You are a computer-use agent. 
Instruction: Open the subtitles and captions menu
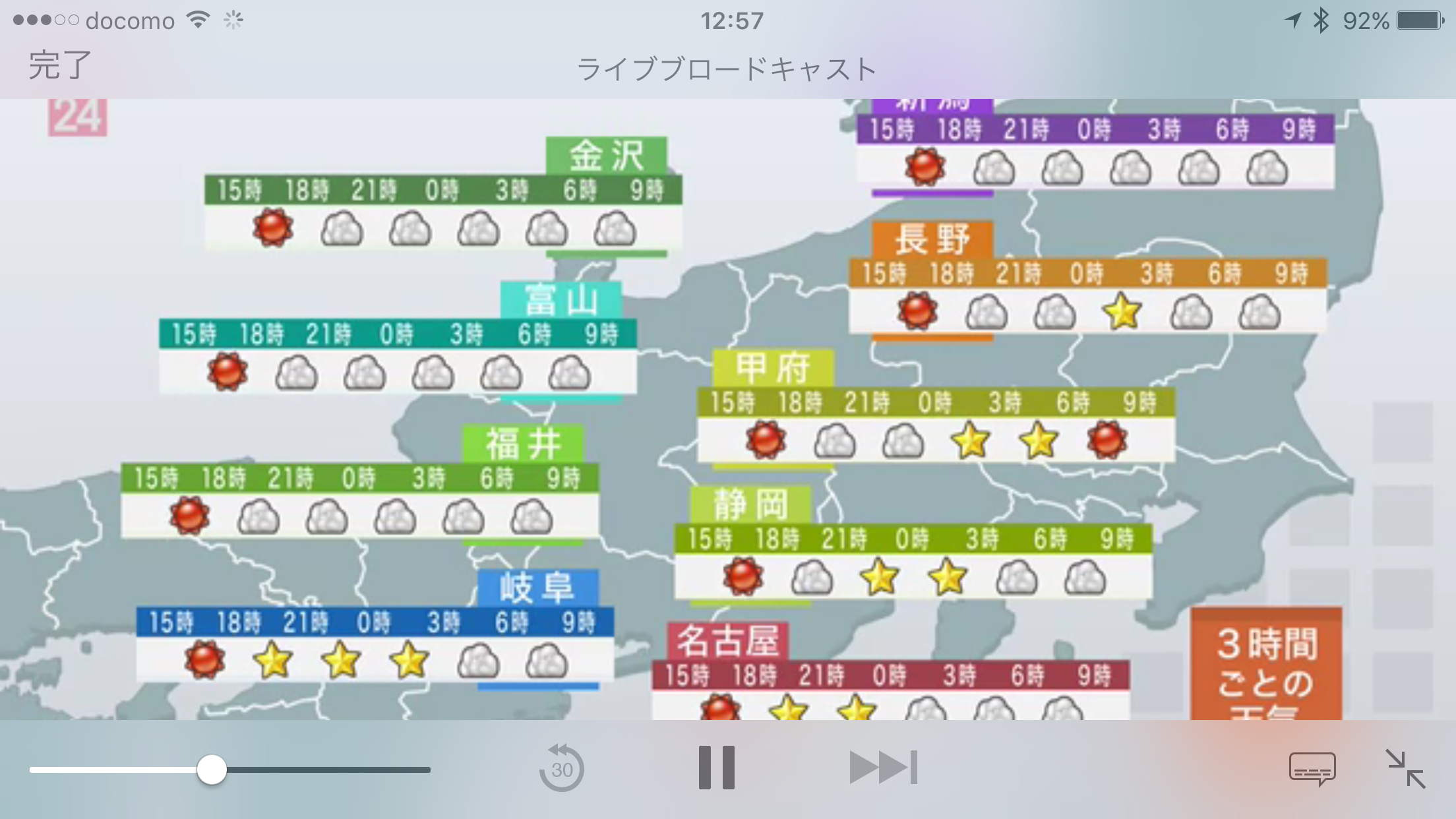pyautogui.click(x=1312, y=769)
